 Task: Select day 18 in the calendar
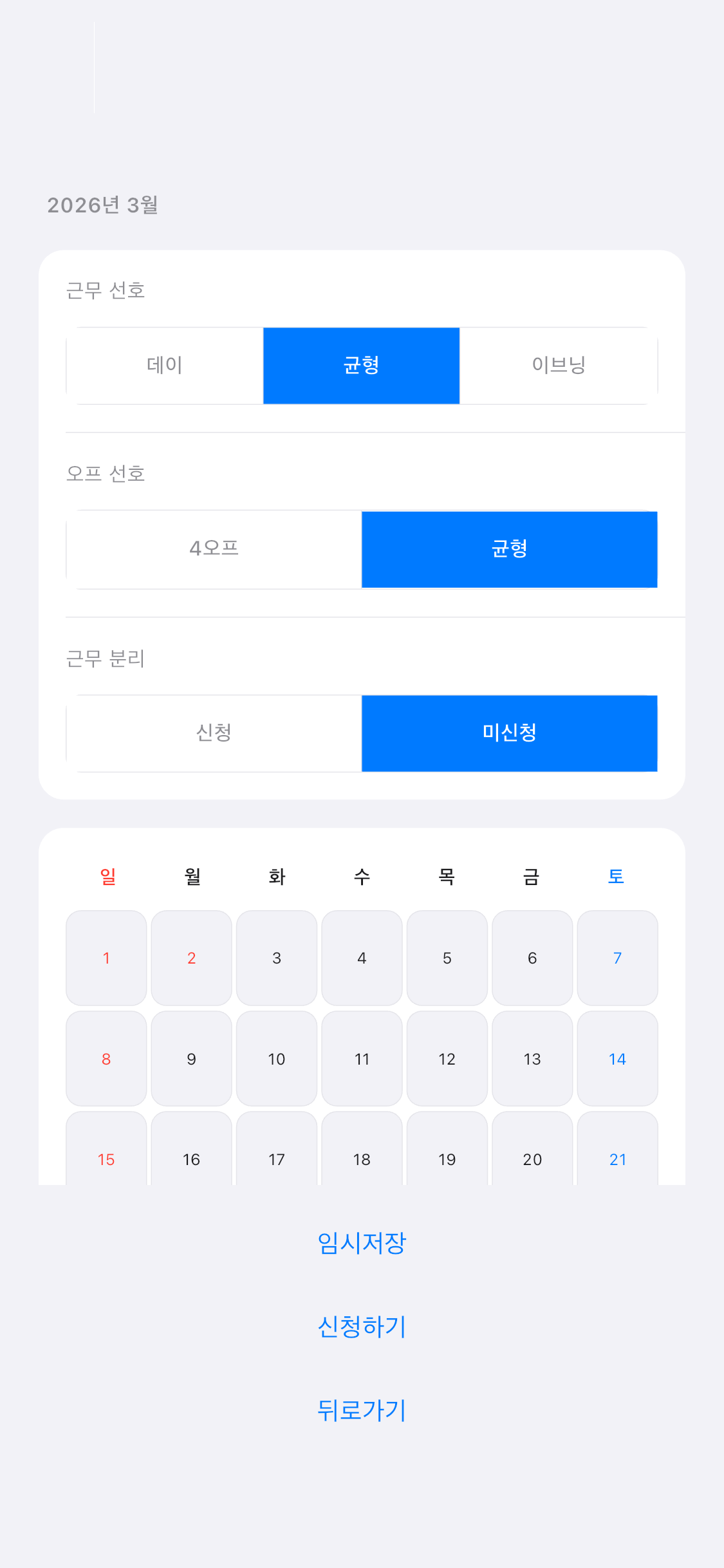[362, 1159]
